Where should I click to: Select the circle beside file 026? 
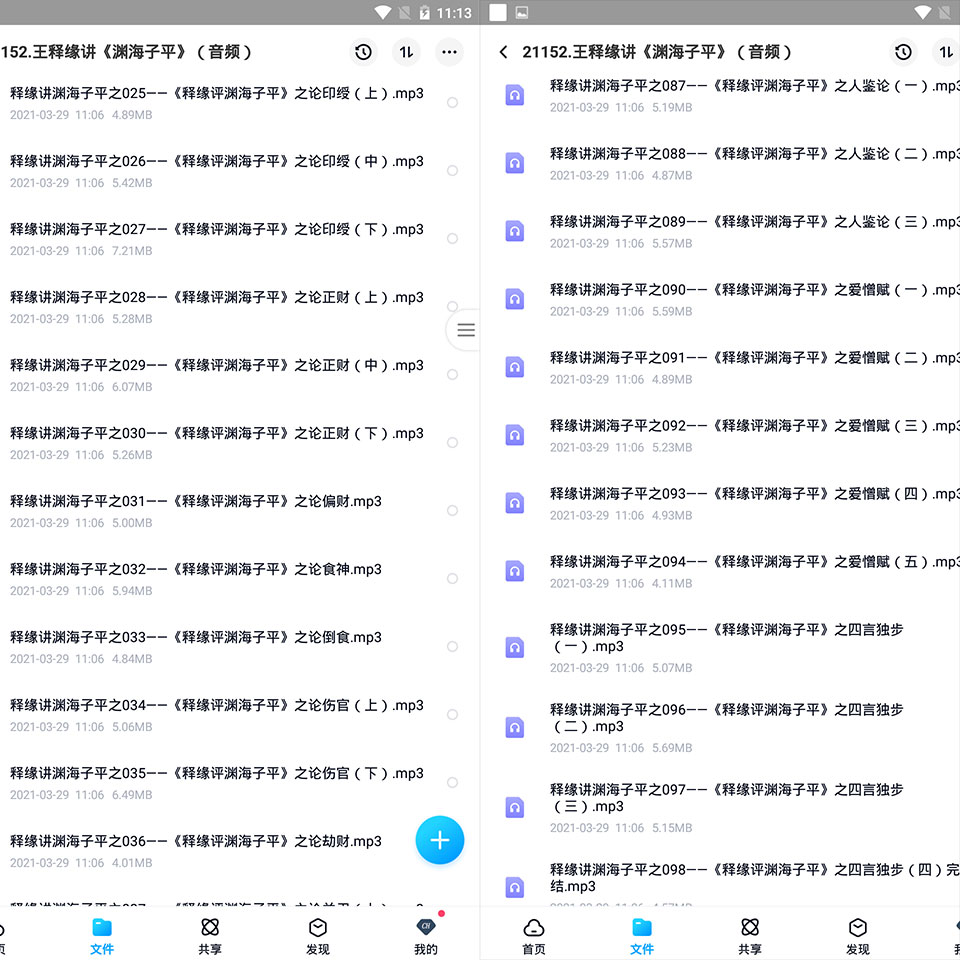pos(452,170)
